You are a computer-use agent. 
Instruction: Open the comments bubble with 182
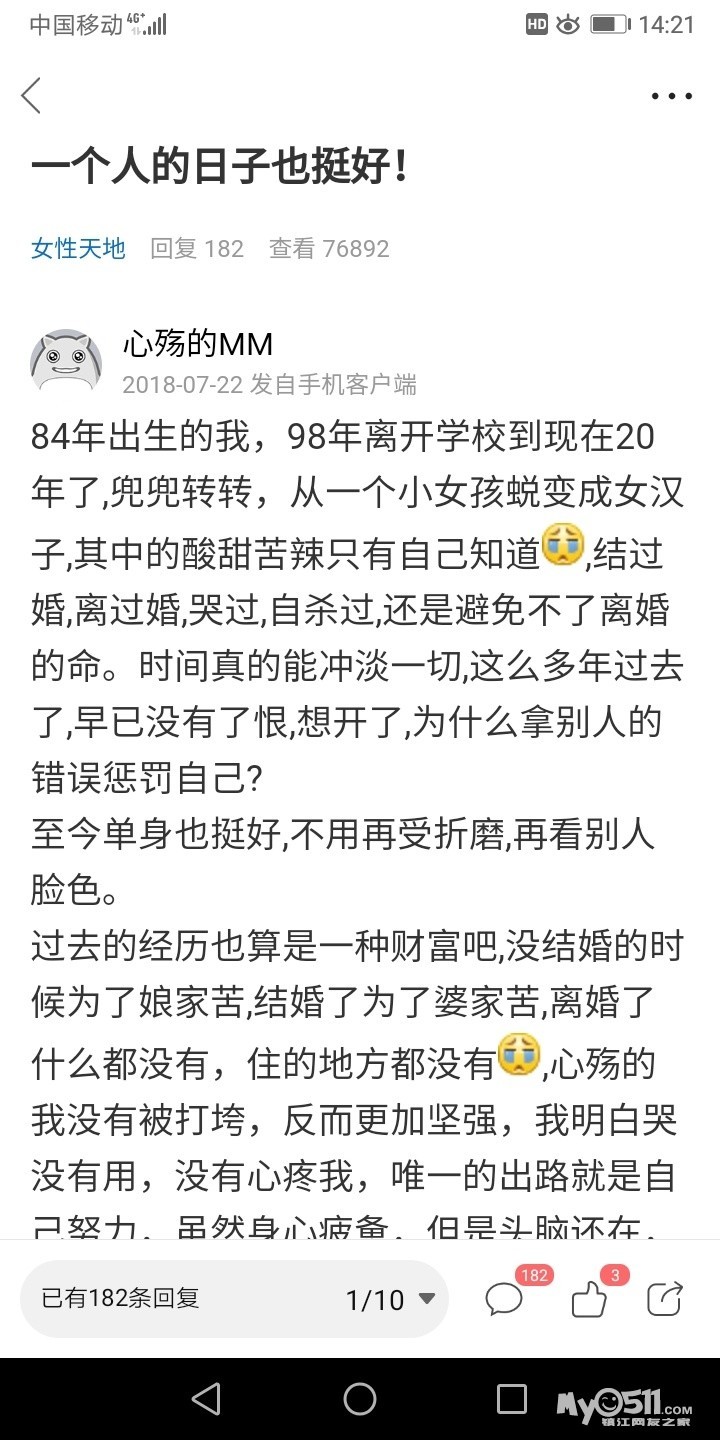click(505, 1299)
